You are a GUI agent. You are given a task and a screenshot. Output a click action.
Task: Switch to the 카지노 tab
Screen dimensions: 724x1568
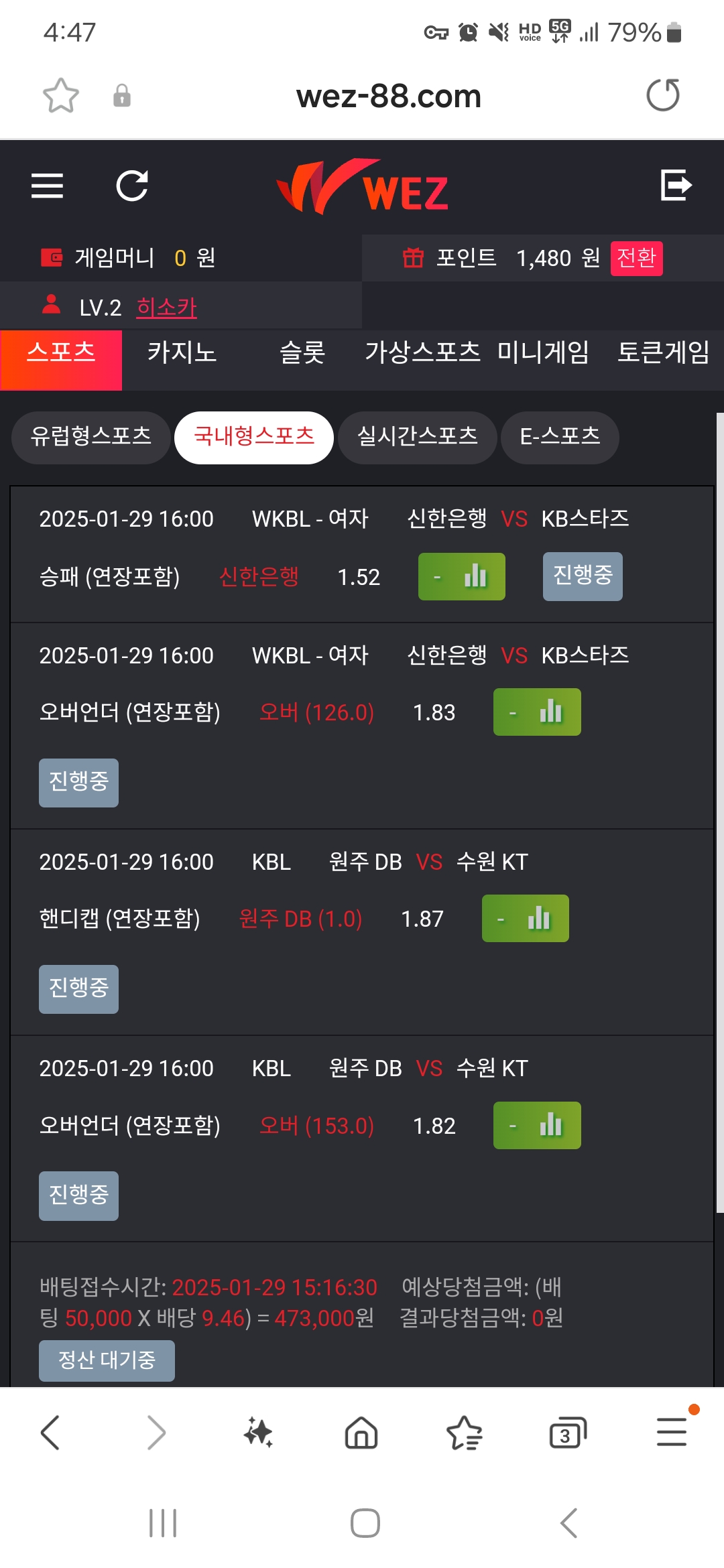coord(182,352)
